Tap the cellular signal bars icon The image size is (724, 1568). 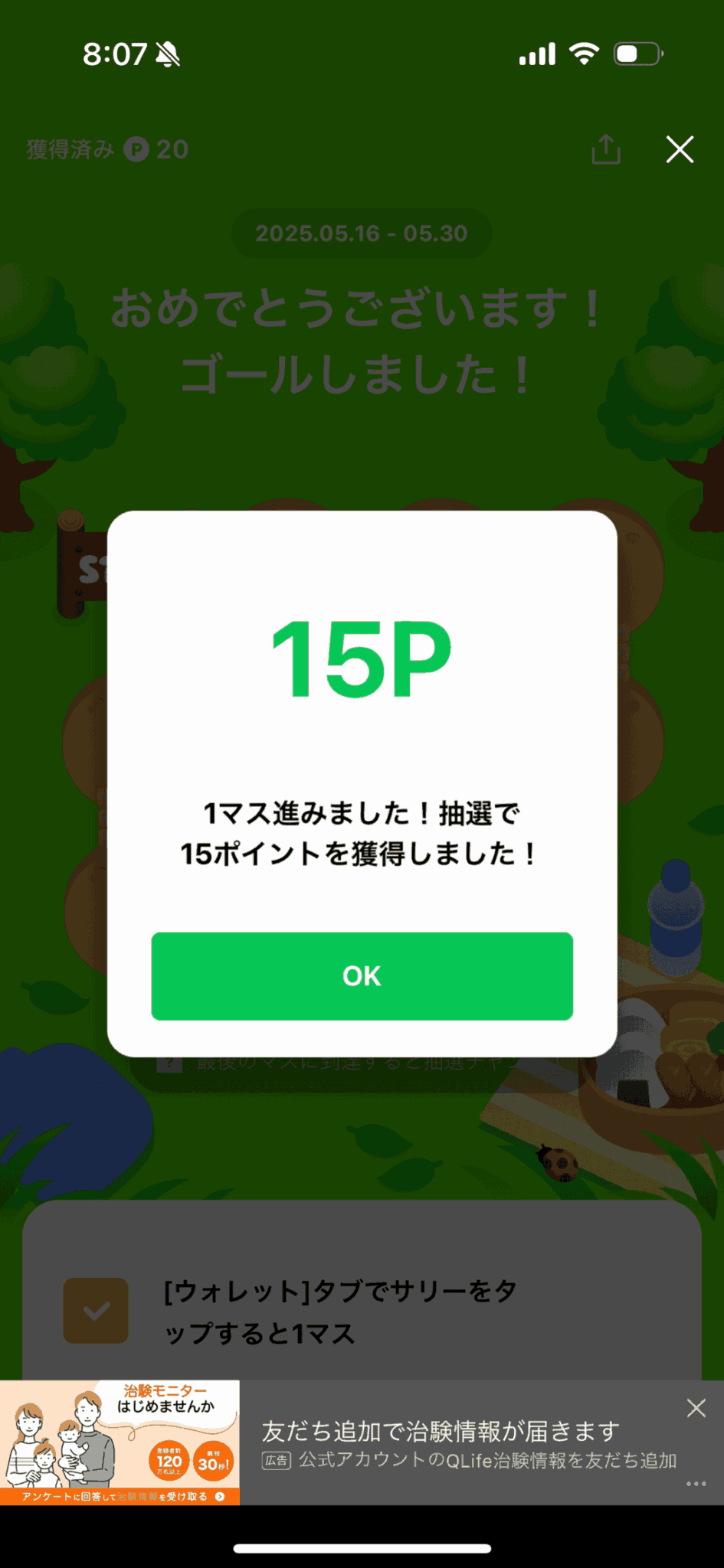click(537, 54)
